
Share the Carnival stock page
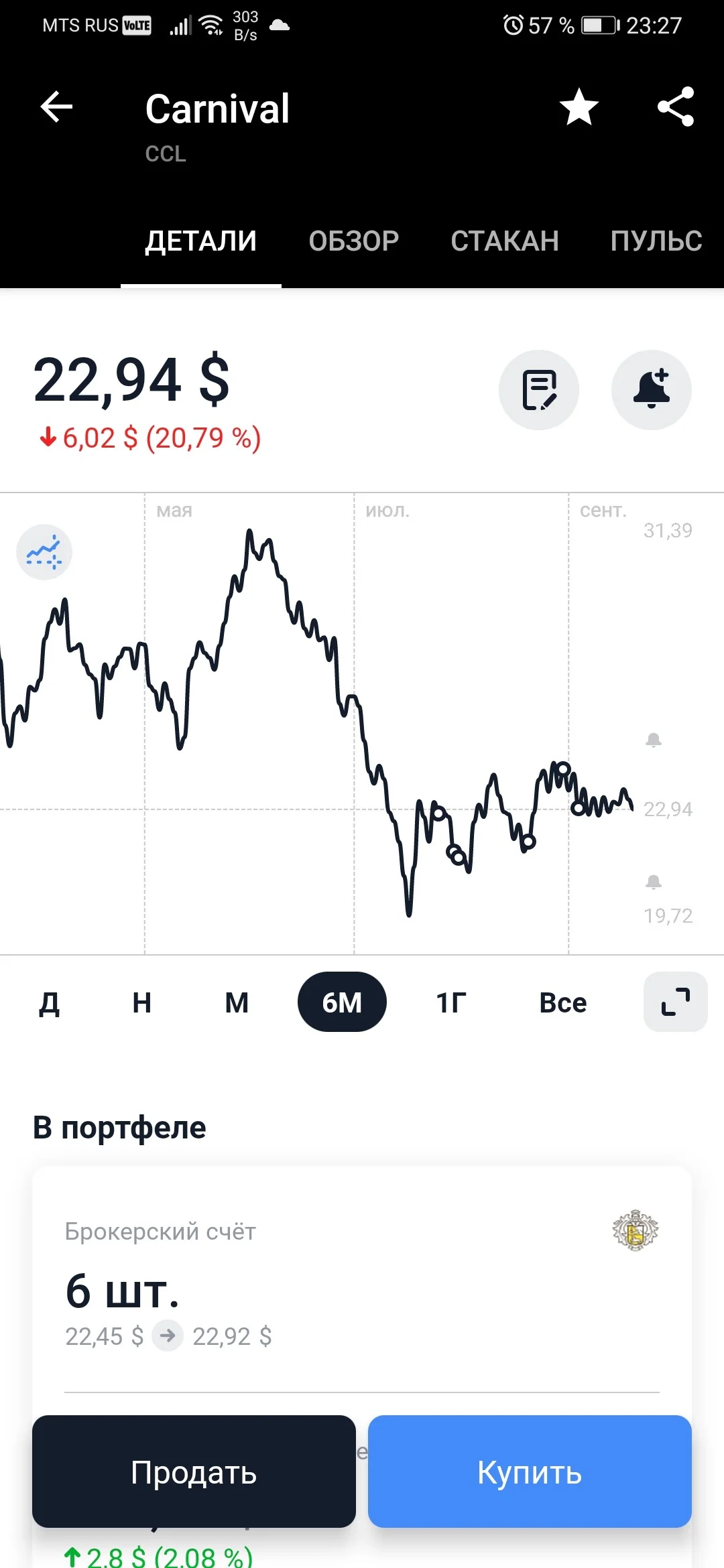676,107
